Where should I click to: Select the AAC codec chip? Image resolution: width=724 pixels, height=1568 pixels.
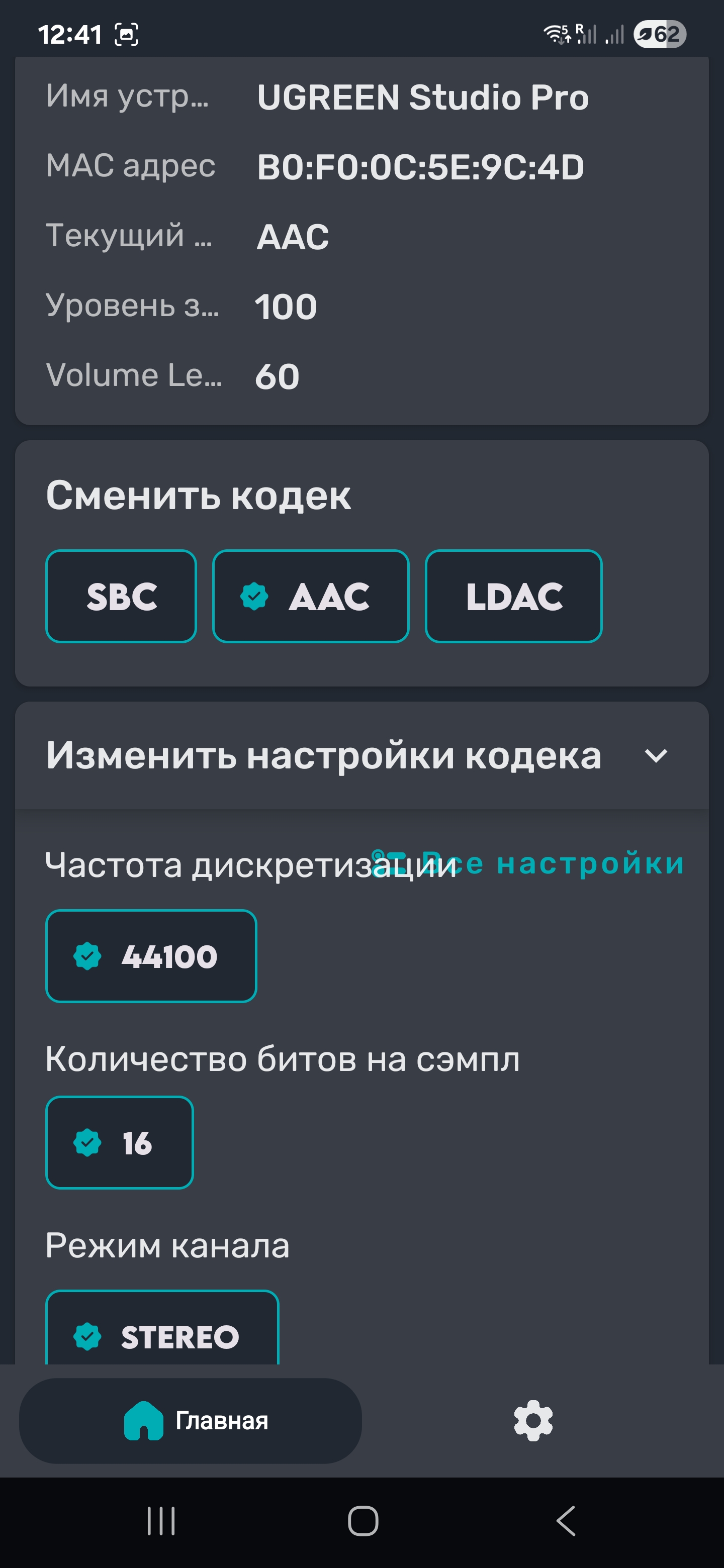tap(311, 596)
